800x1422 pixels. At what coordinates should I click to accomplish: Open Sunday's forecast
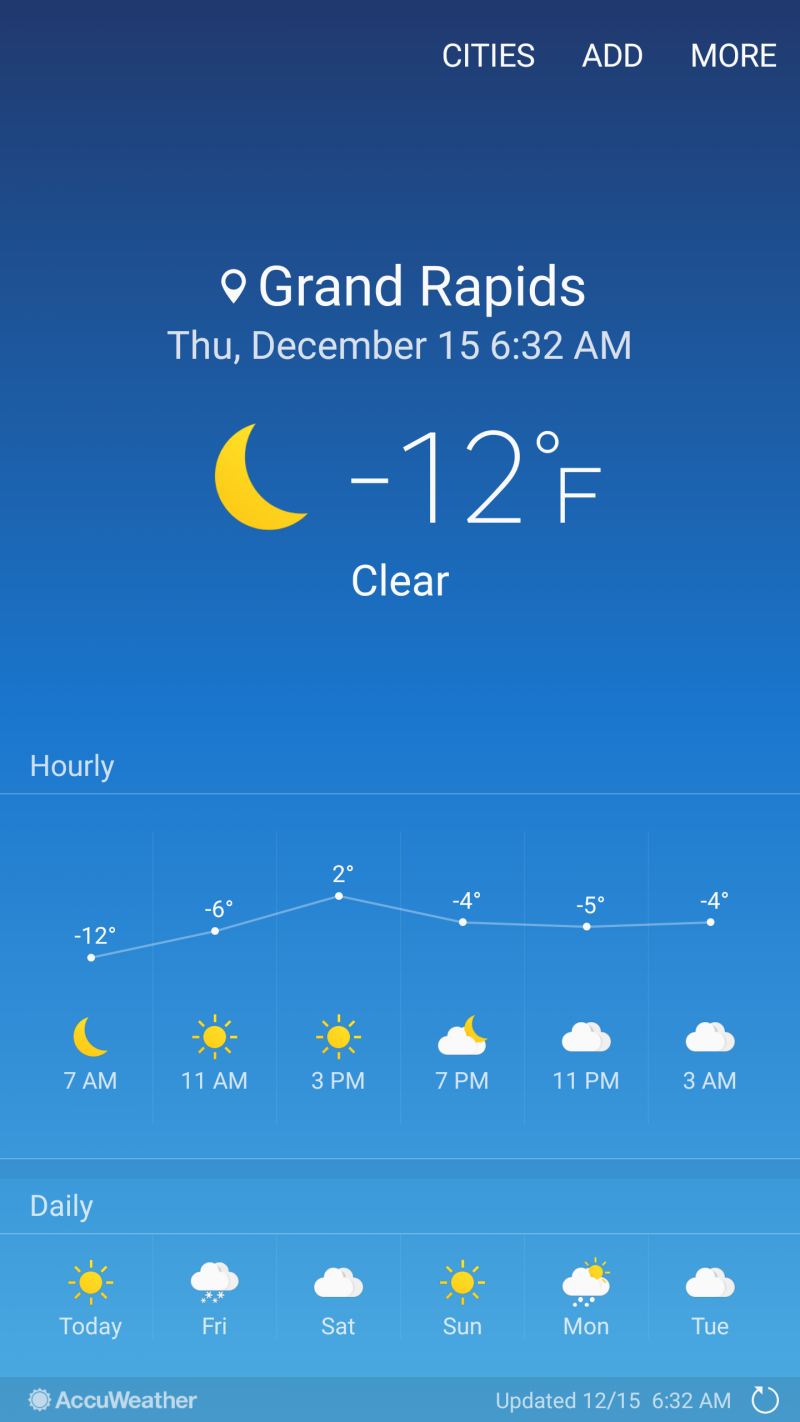click(462, 1300)
